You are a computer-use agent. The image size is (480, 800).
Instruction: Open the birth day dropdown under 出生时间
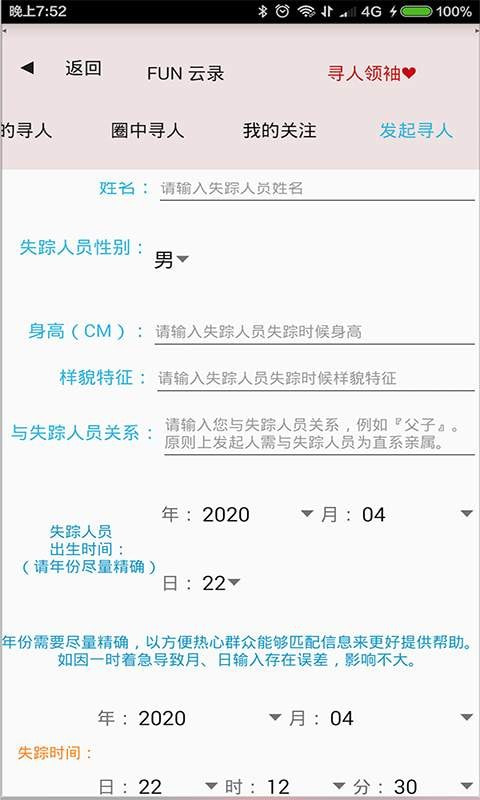click(221, 583)
